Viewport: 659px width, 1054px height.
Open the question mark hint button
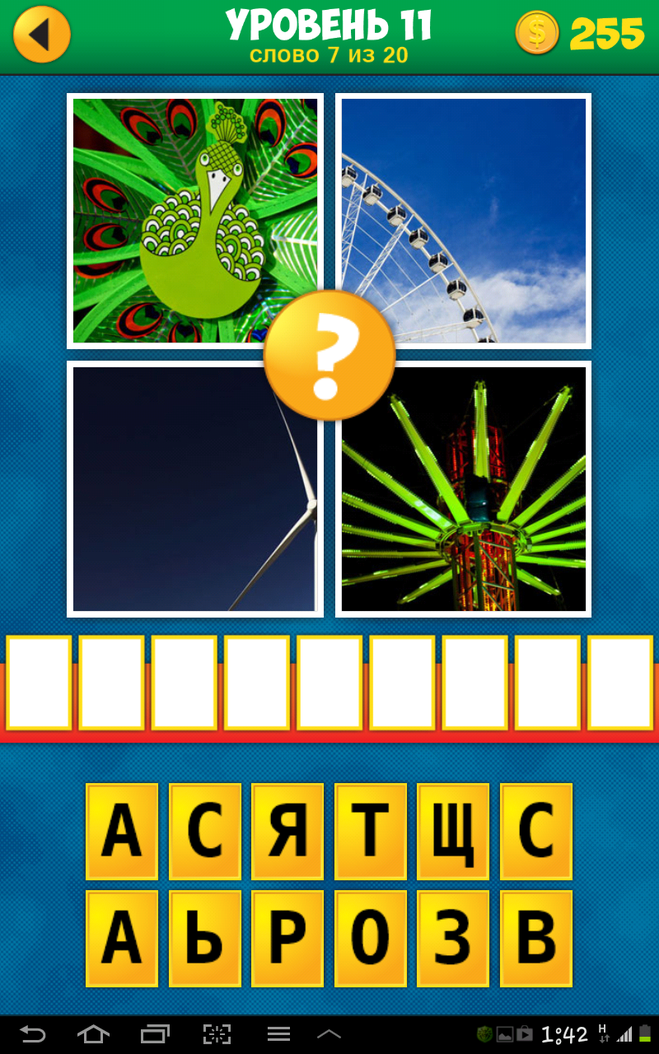[x=329, y=355]
